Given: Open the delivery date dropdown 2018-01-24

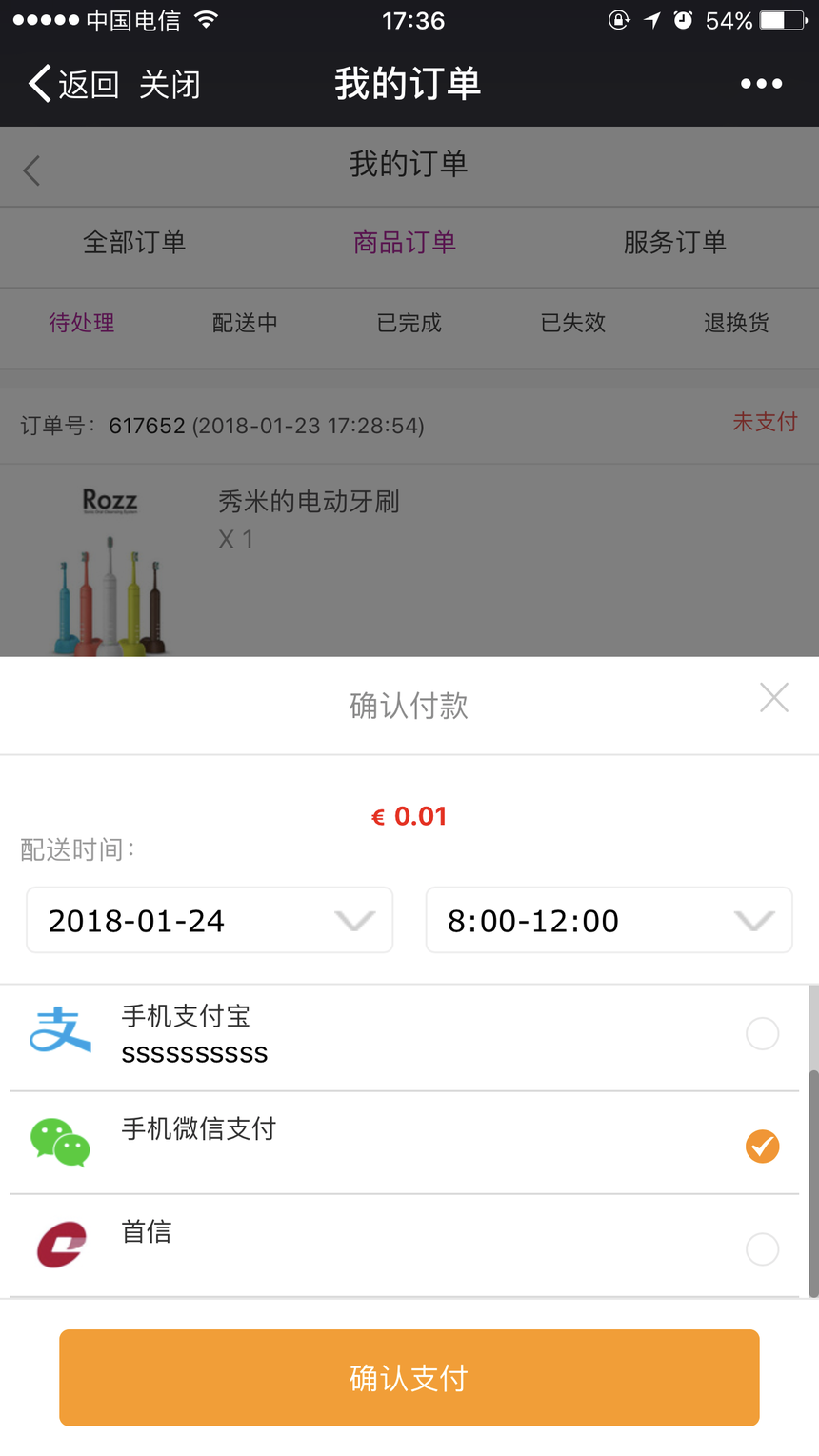Looking at the screenshot, I should point(210,920).
